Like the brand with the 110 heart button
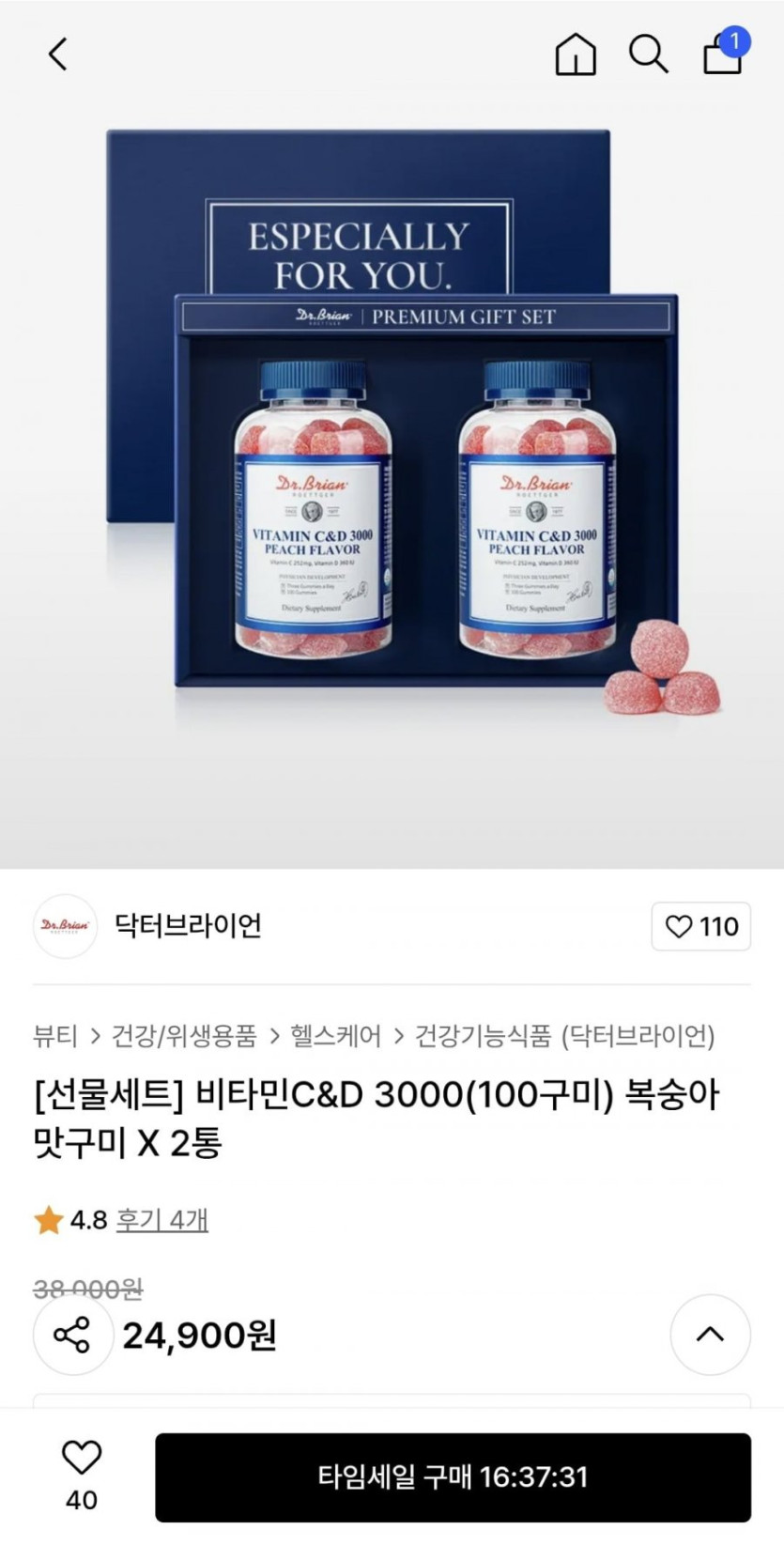Viewport: 784px width, 1545px height. point(701,927)
